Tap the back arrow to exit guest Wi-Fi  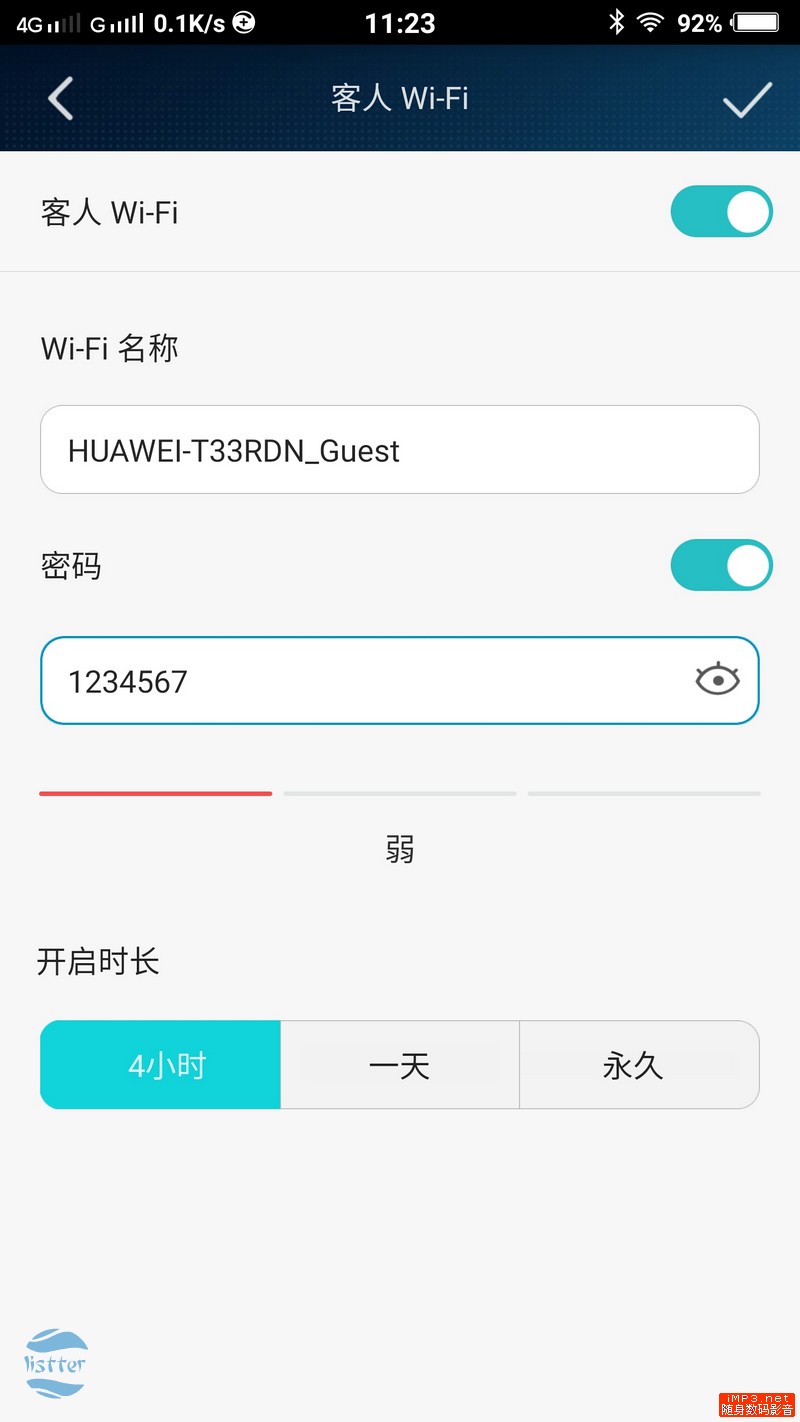[60, 98]
